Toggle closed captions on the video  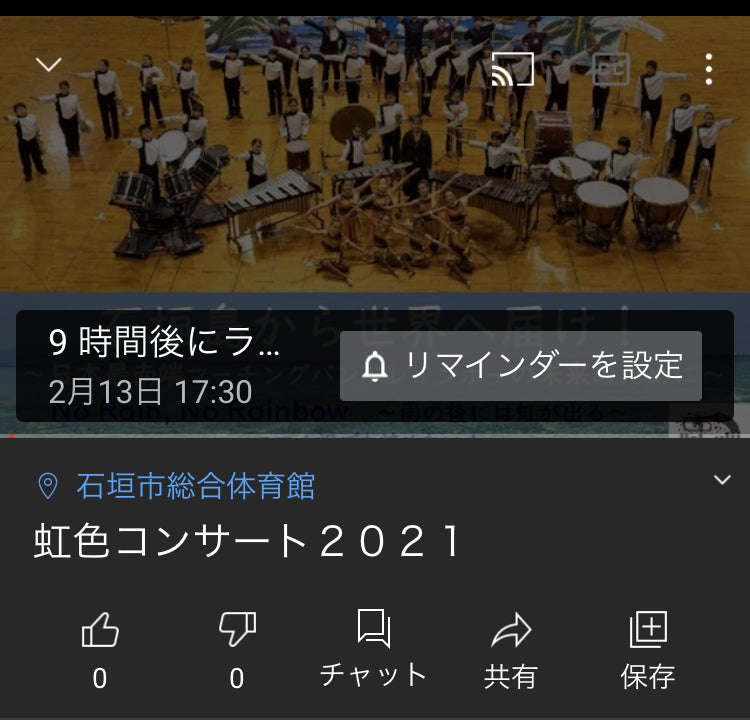coord(611,69)
